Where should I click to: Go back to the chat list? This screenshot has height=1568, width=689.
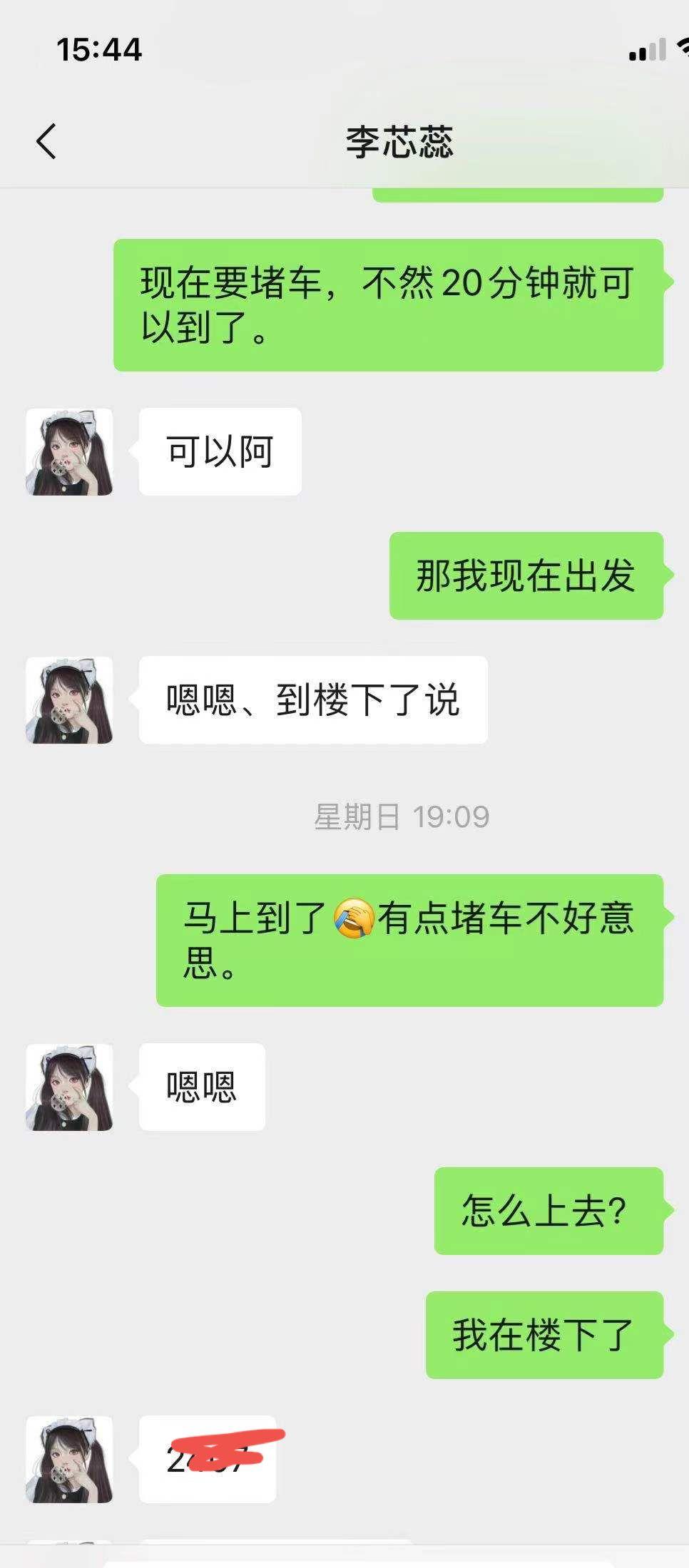pyautogui.click(x=46, y=140)
